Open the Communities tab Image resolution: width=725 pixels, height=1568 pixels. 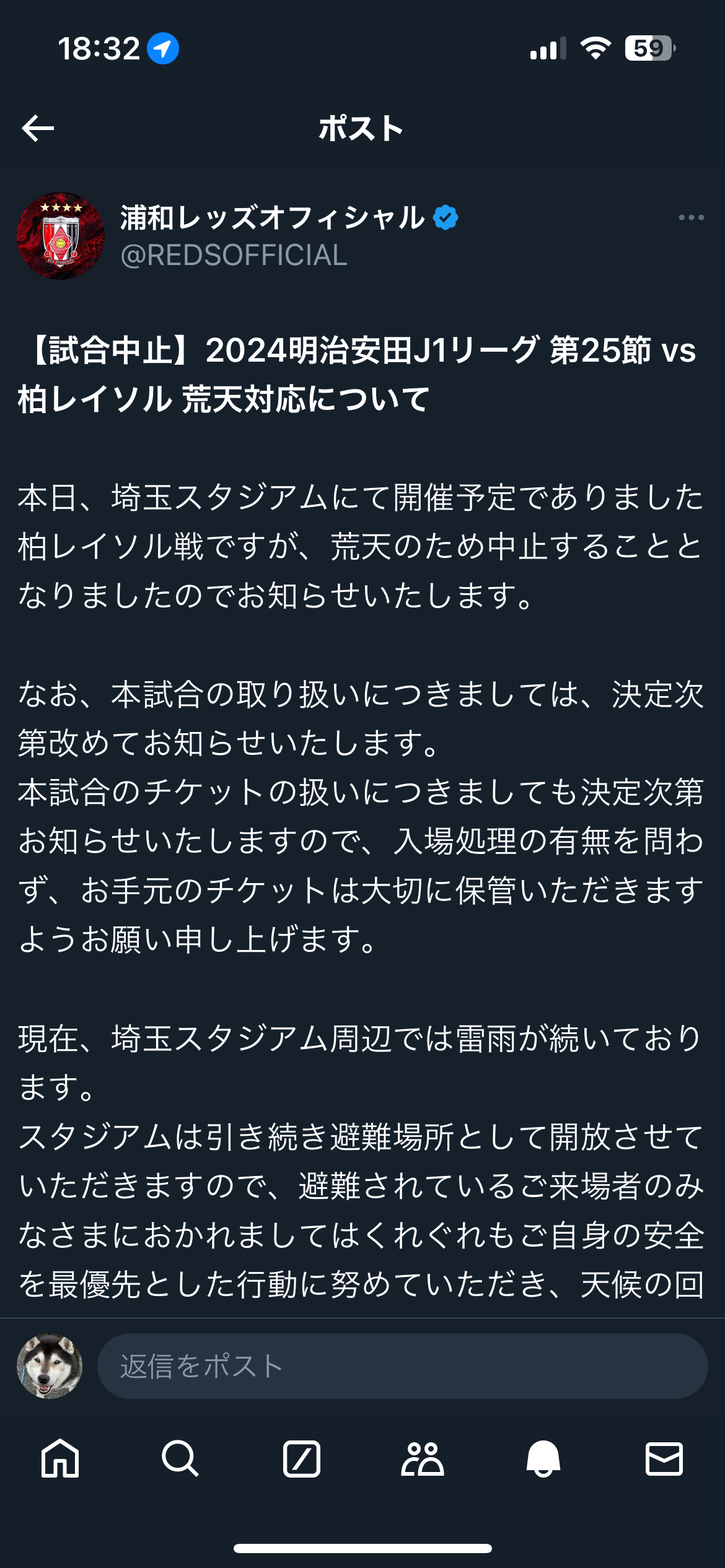point(423,1458)
